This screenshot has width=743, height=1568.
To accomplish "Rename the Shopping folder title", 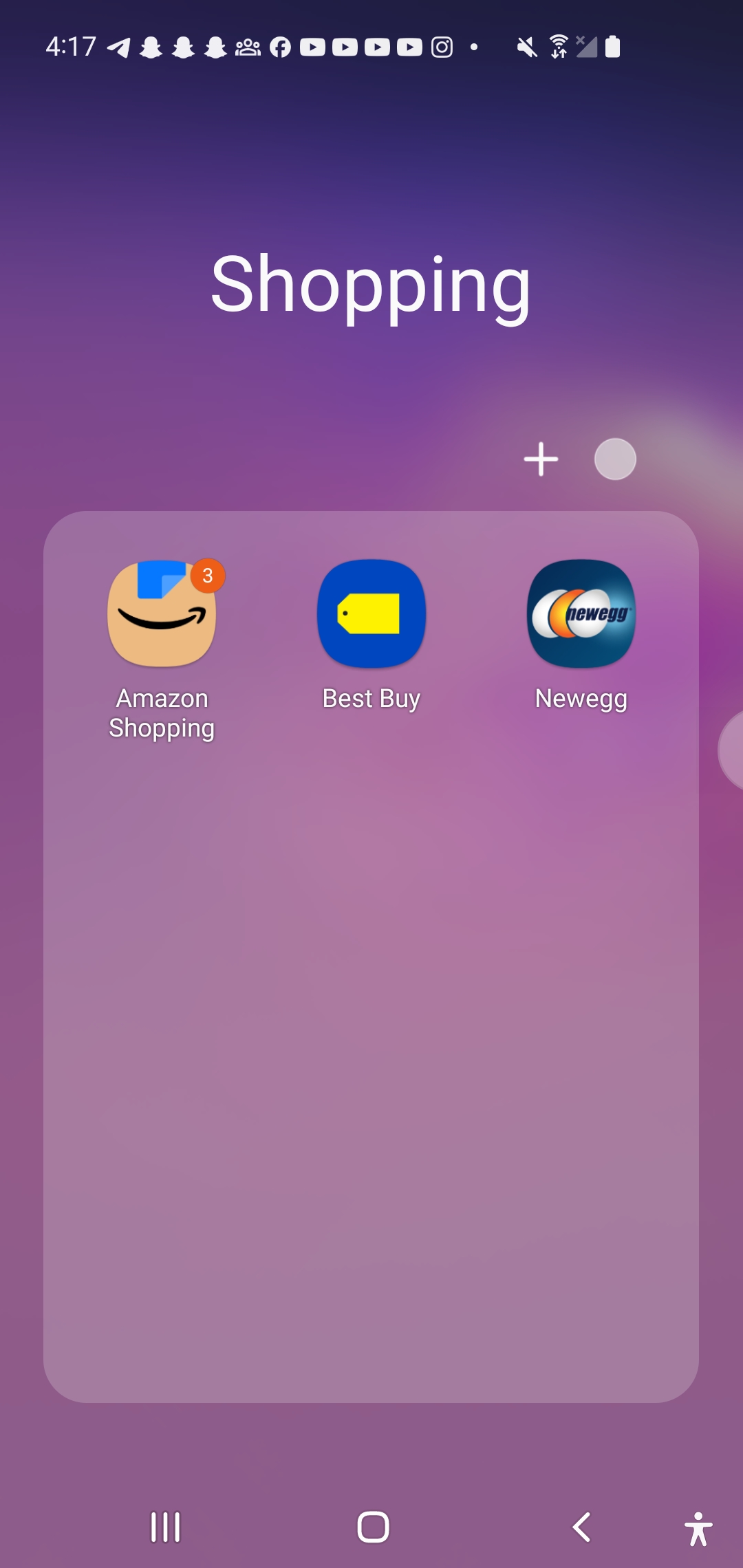I will 371,283.
